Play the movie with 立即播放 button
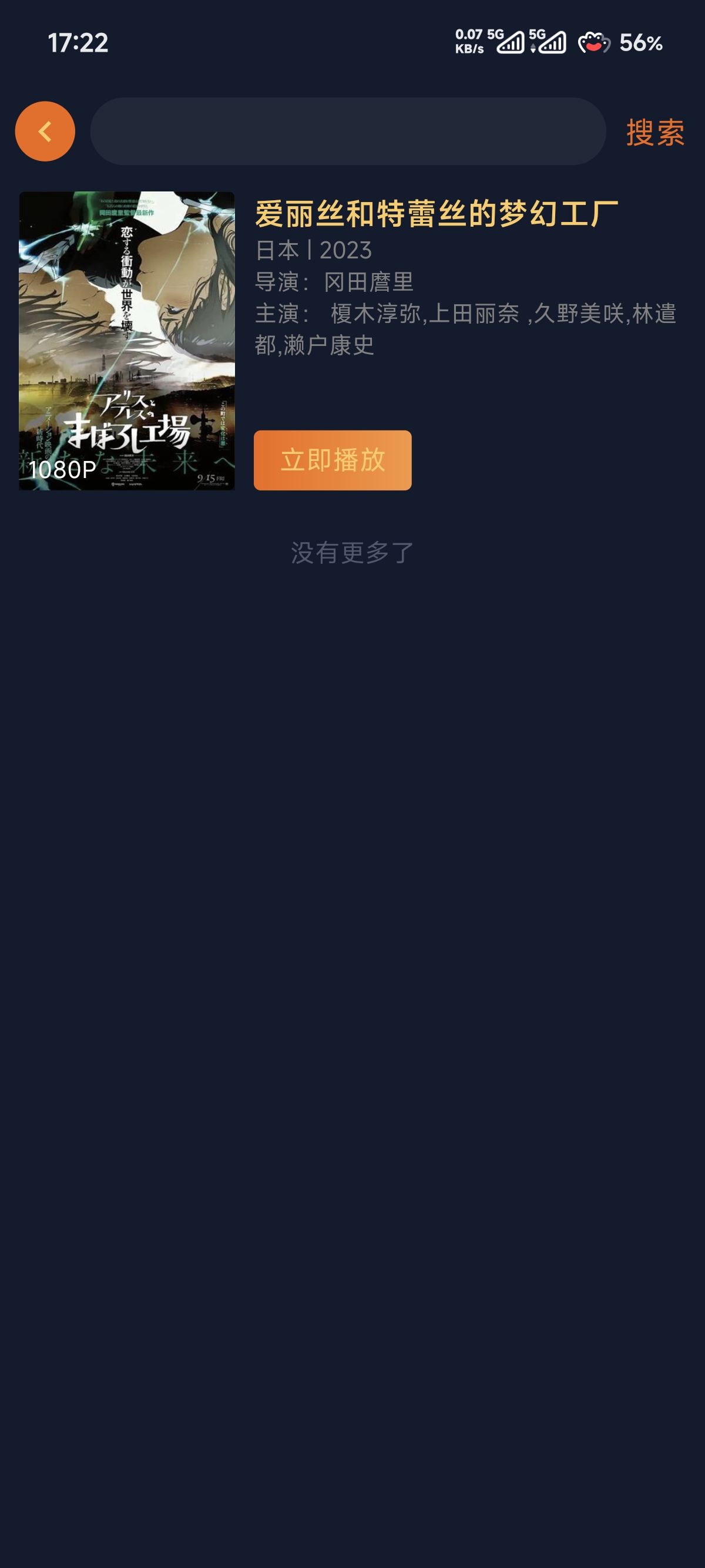Image resolution: width=705 pixels, height=1568 pixels. click(x=333, y=460)
